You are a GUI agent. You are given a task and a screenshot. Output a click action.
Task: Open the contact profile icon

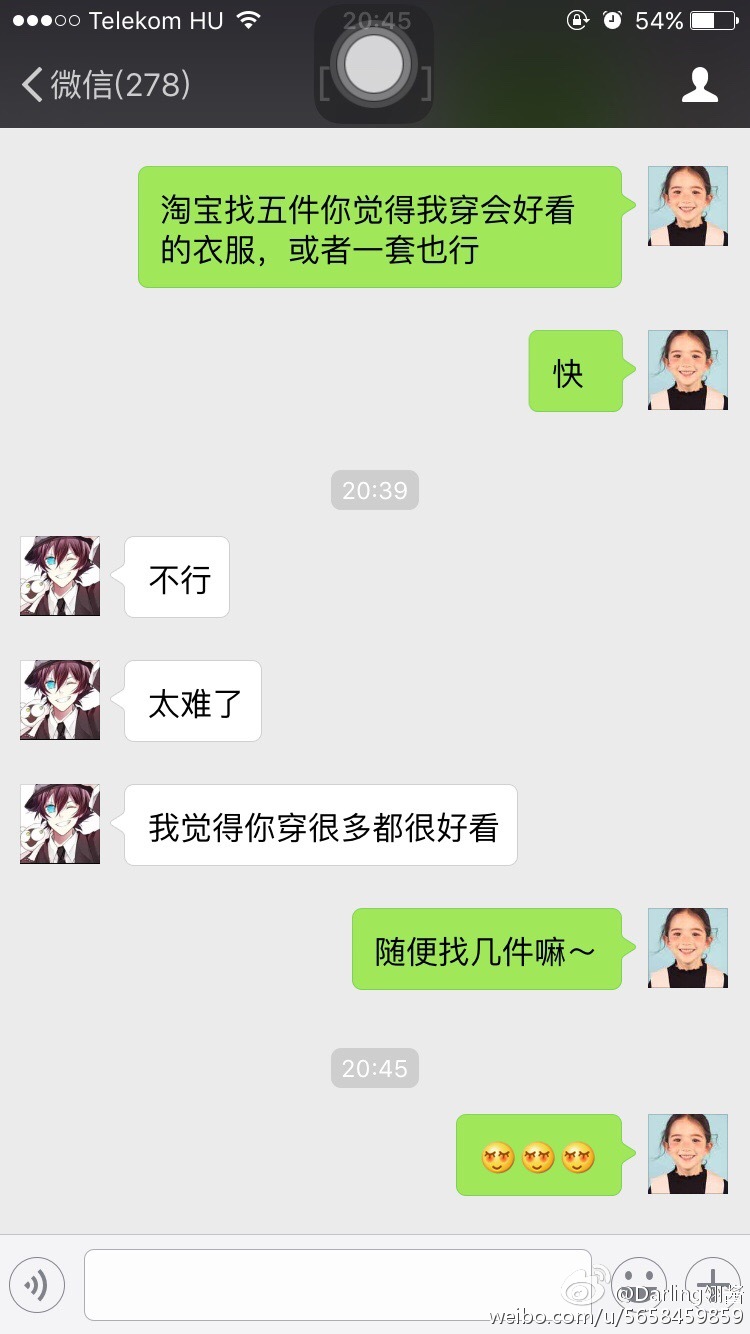700,85
